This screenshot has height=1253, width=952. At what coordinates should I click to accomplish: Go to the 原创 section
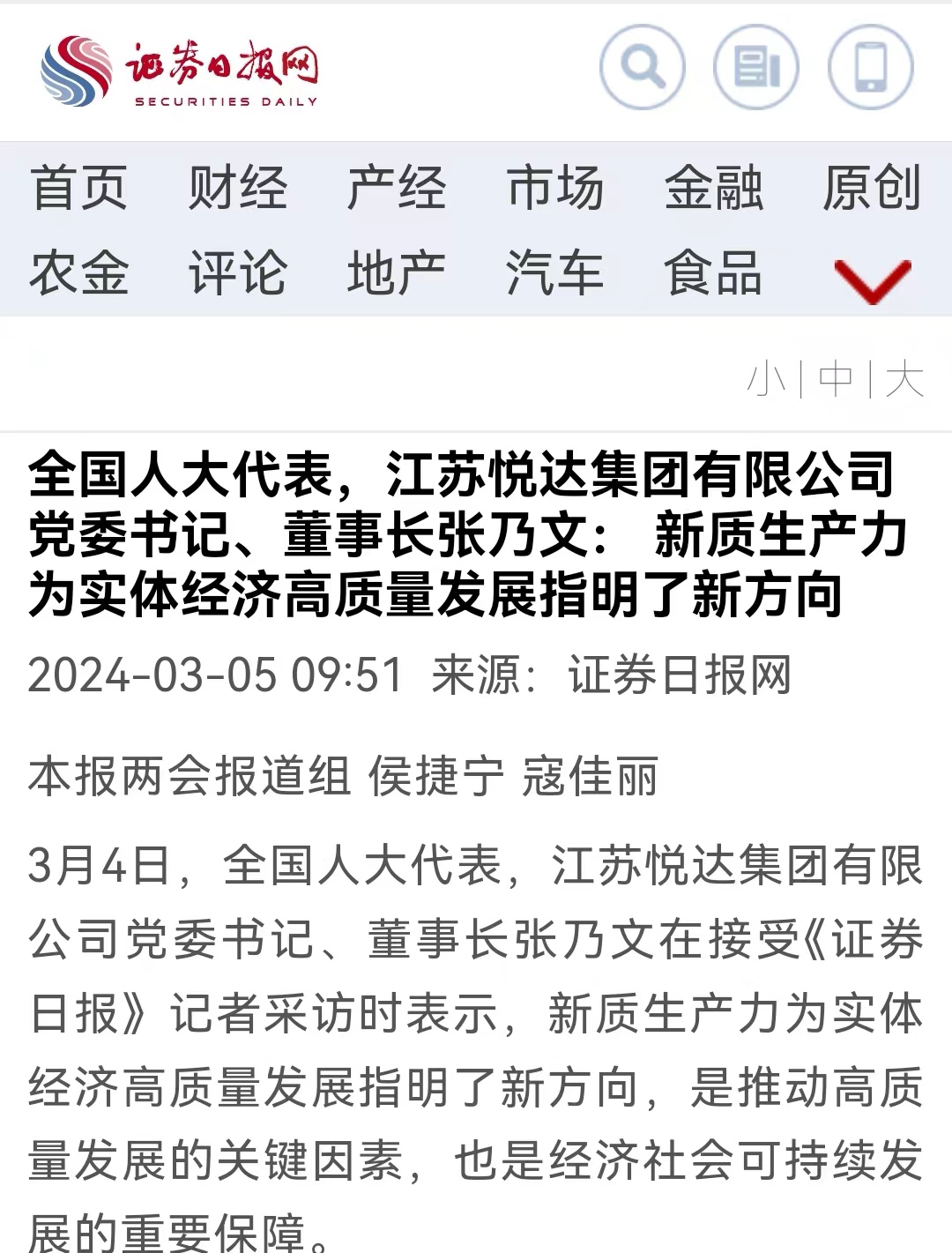tap(872, 188)
